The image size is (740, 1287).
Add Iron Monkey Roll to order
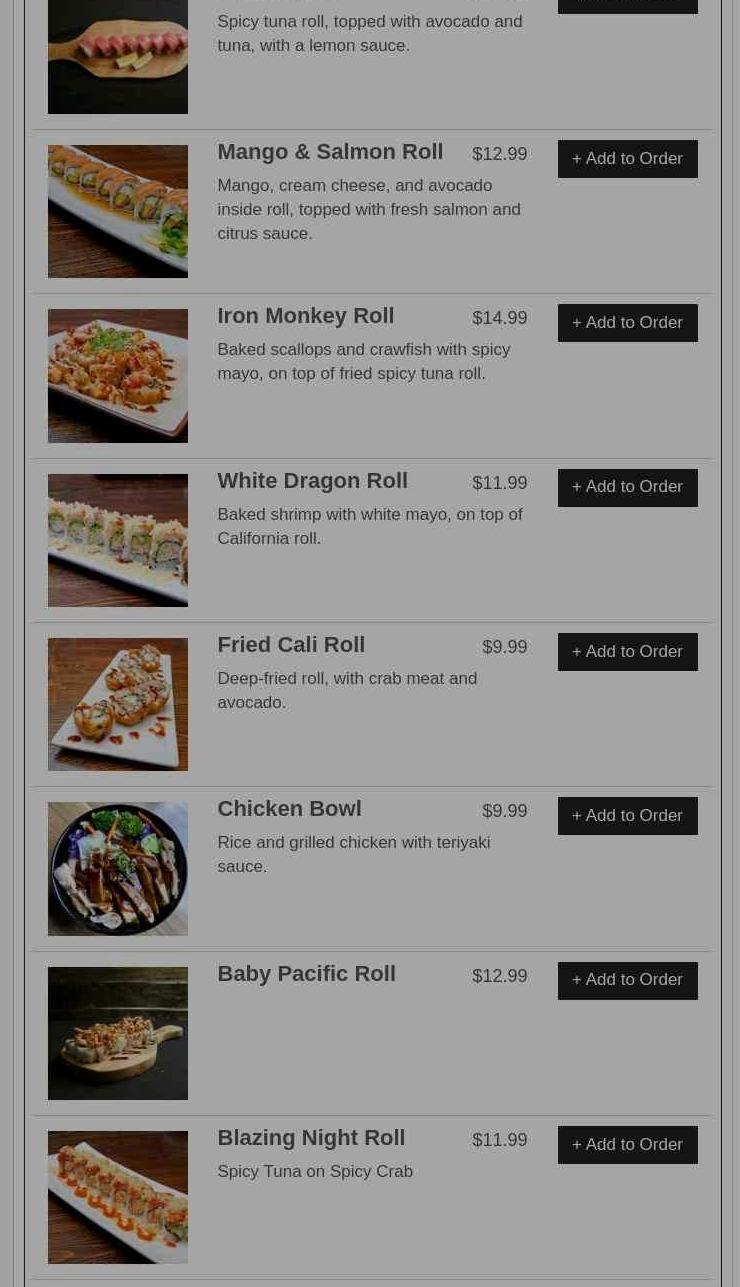[627, 323]
